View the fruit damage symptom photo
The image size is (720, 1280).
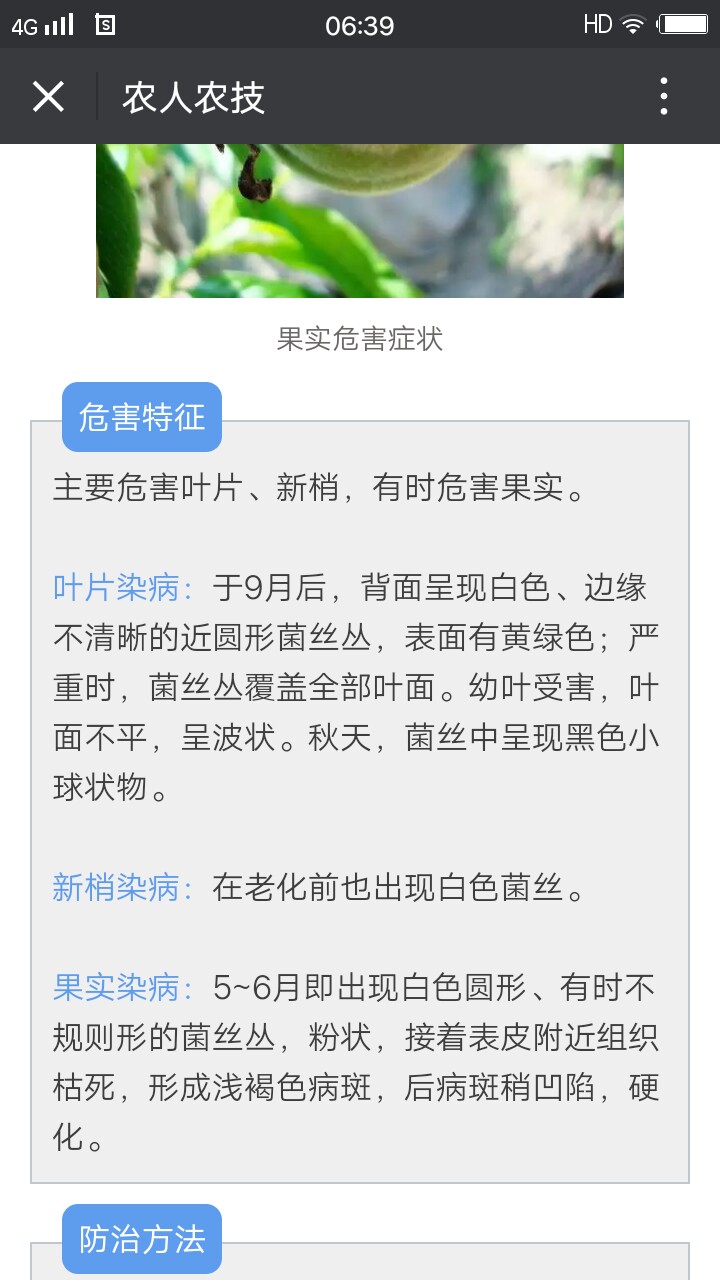[360, 220]
